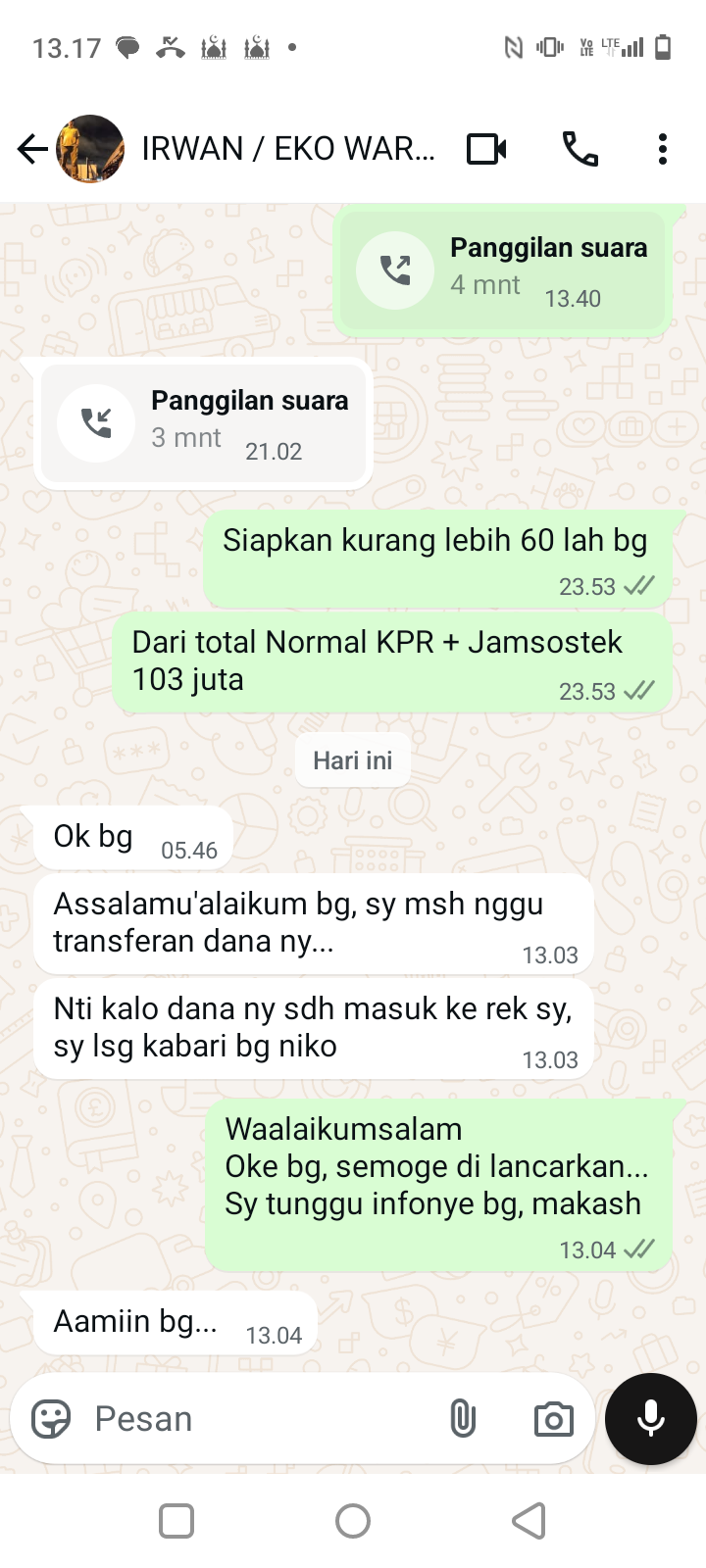Tap the paperclip to attach a file
Image resolution: width=706 pixels, height=1568 pixels.
pos(461,1418)
